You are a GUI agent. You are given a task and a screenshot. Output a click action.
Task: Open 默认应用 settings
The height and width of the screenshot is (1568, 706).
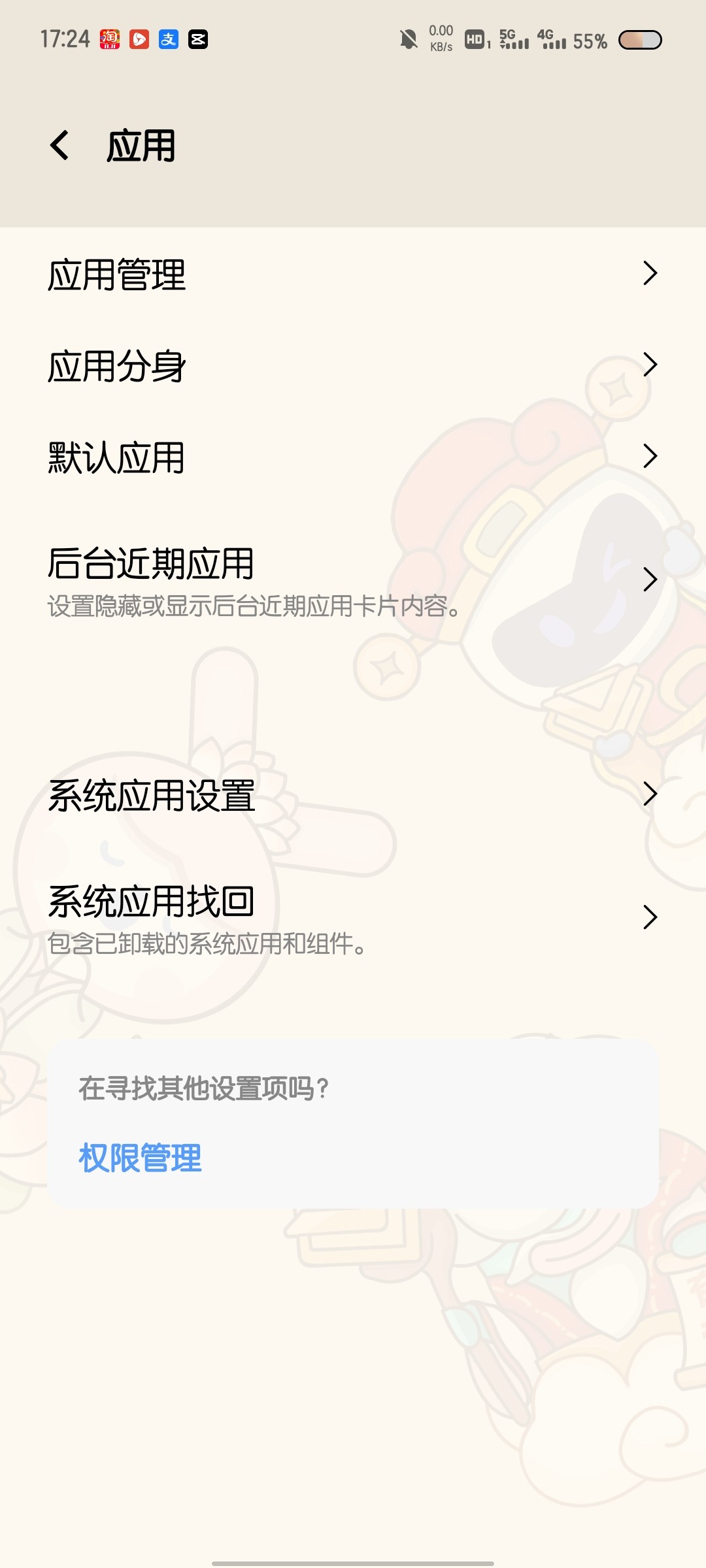point(353,457)
